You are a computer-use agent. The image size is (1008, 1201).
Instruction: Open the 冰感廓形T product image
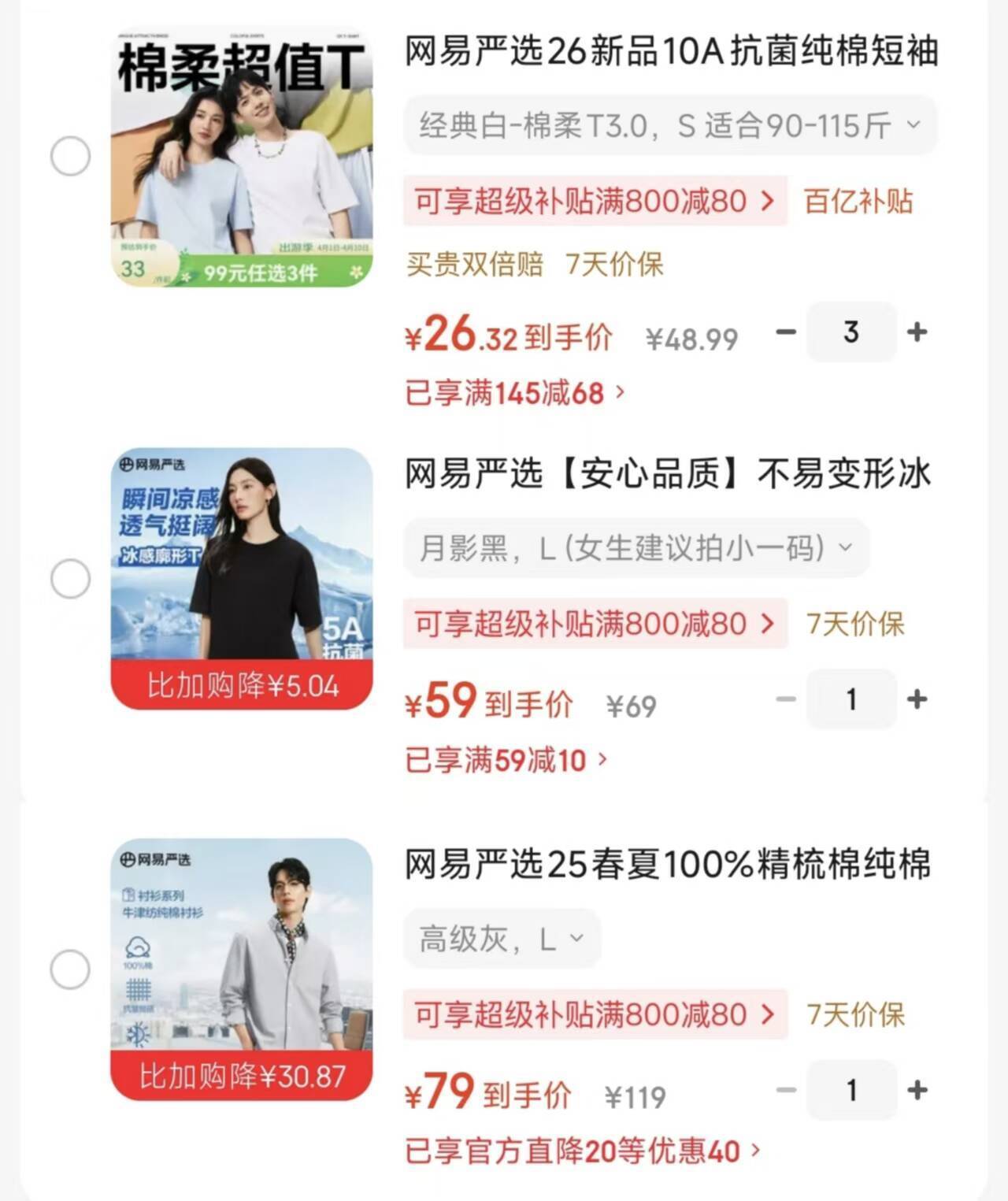pyautogui.click(x=242, y=579)
